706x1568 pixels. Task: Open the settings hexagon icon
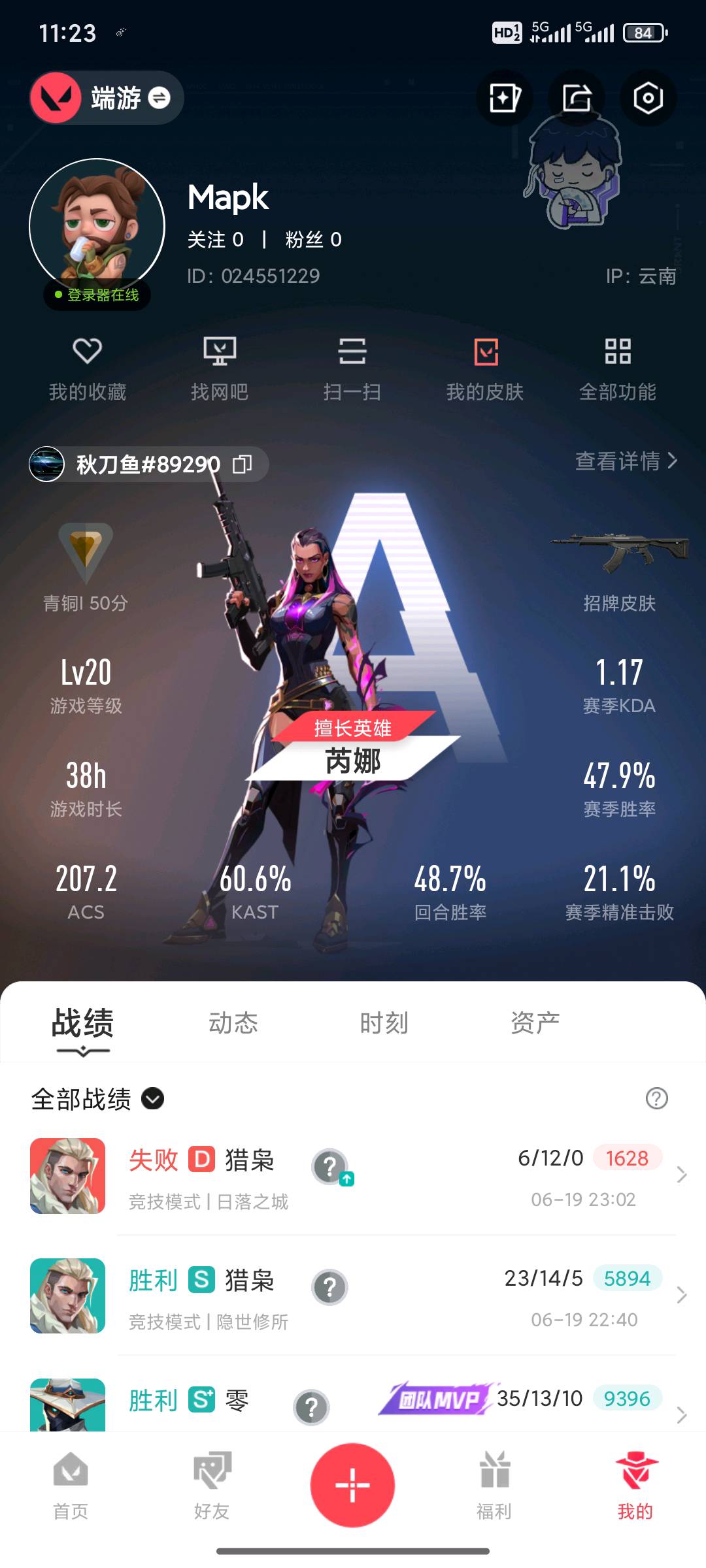648,98
